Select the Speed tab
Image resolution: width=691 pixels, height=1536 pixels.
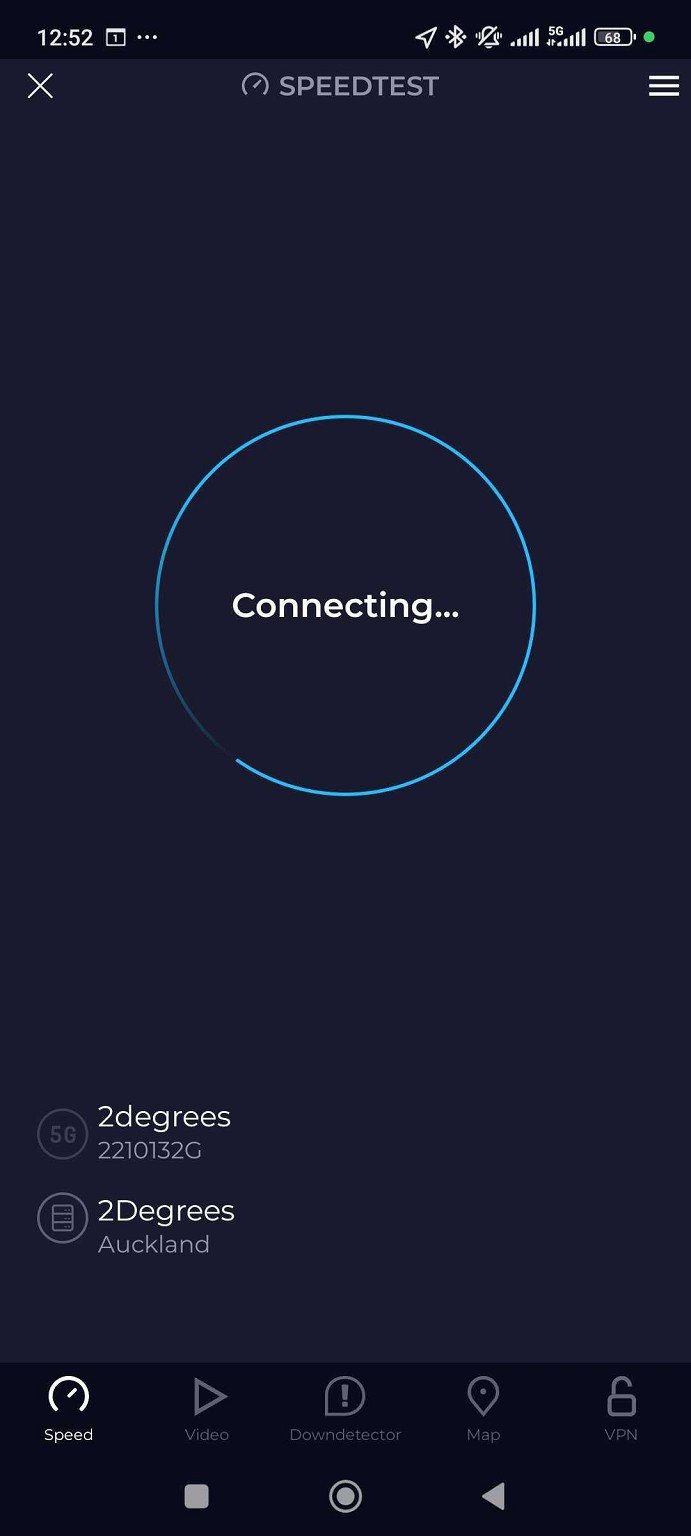68,1409
